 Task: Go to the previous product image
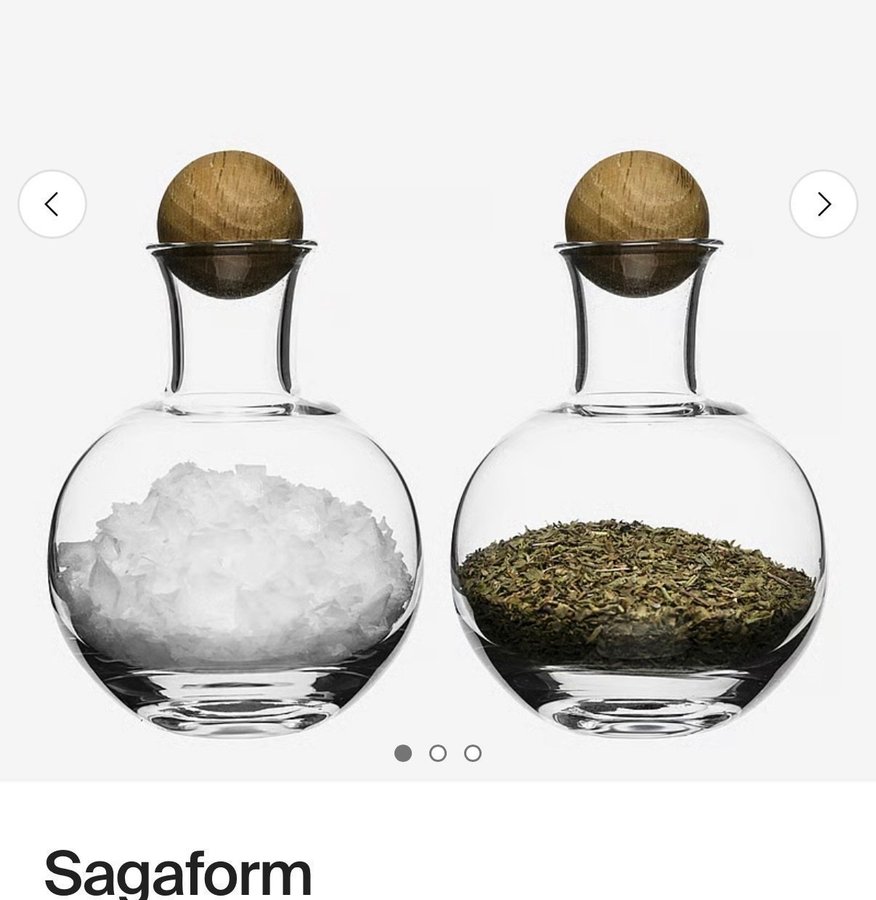[52, 204]
